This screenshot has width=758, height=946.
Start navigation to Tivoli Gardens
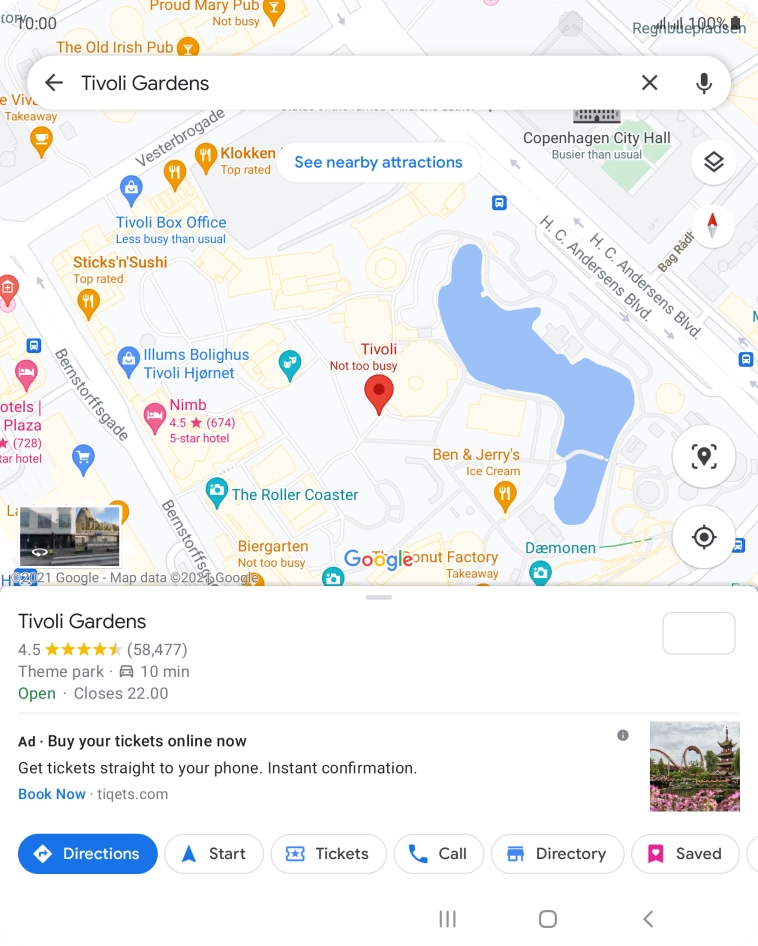click(x=214, y=854)
